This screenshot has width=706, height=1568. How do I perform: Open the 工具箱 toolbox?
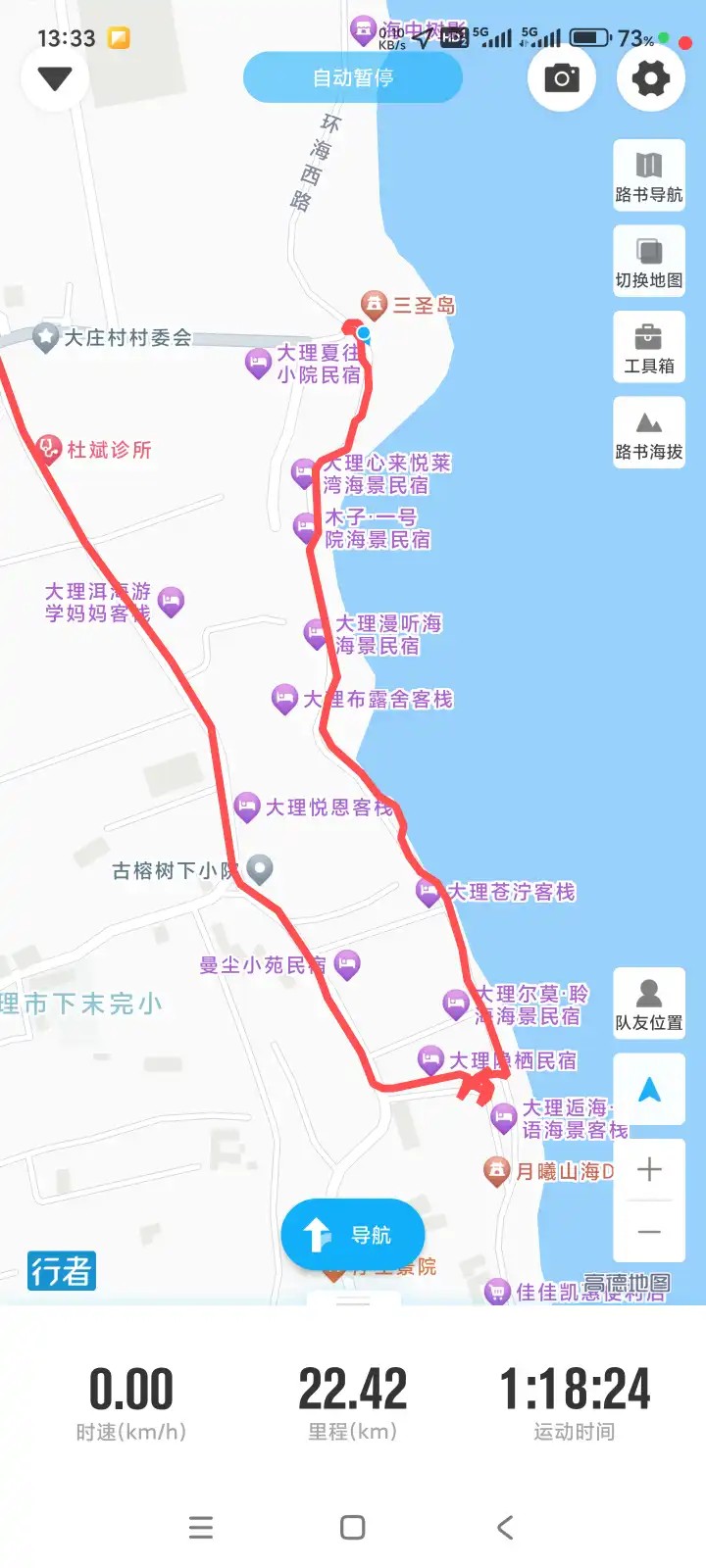(x=649, y=347)
